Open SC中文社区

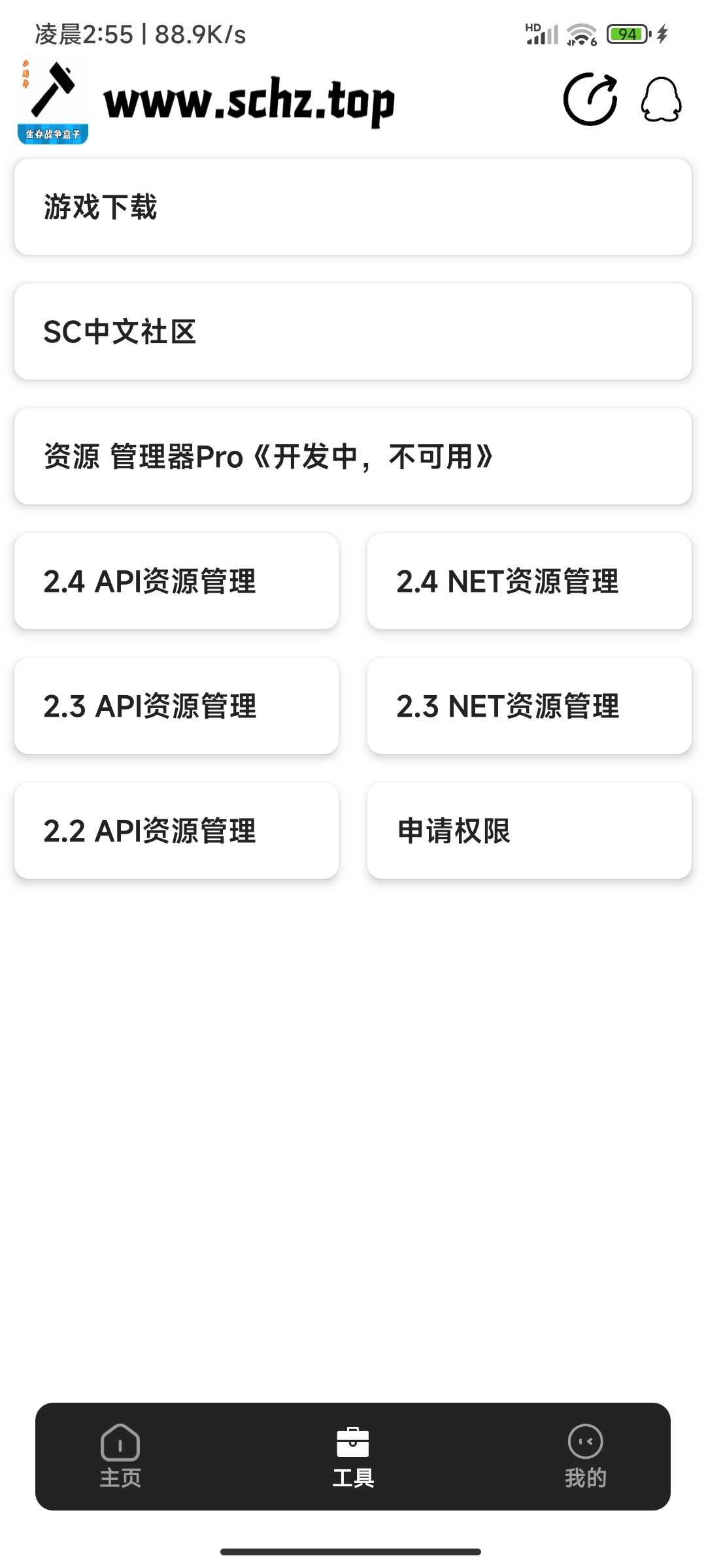point(353,331)
